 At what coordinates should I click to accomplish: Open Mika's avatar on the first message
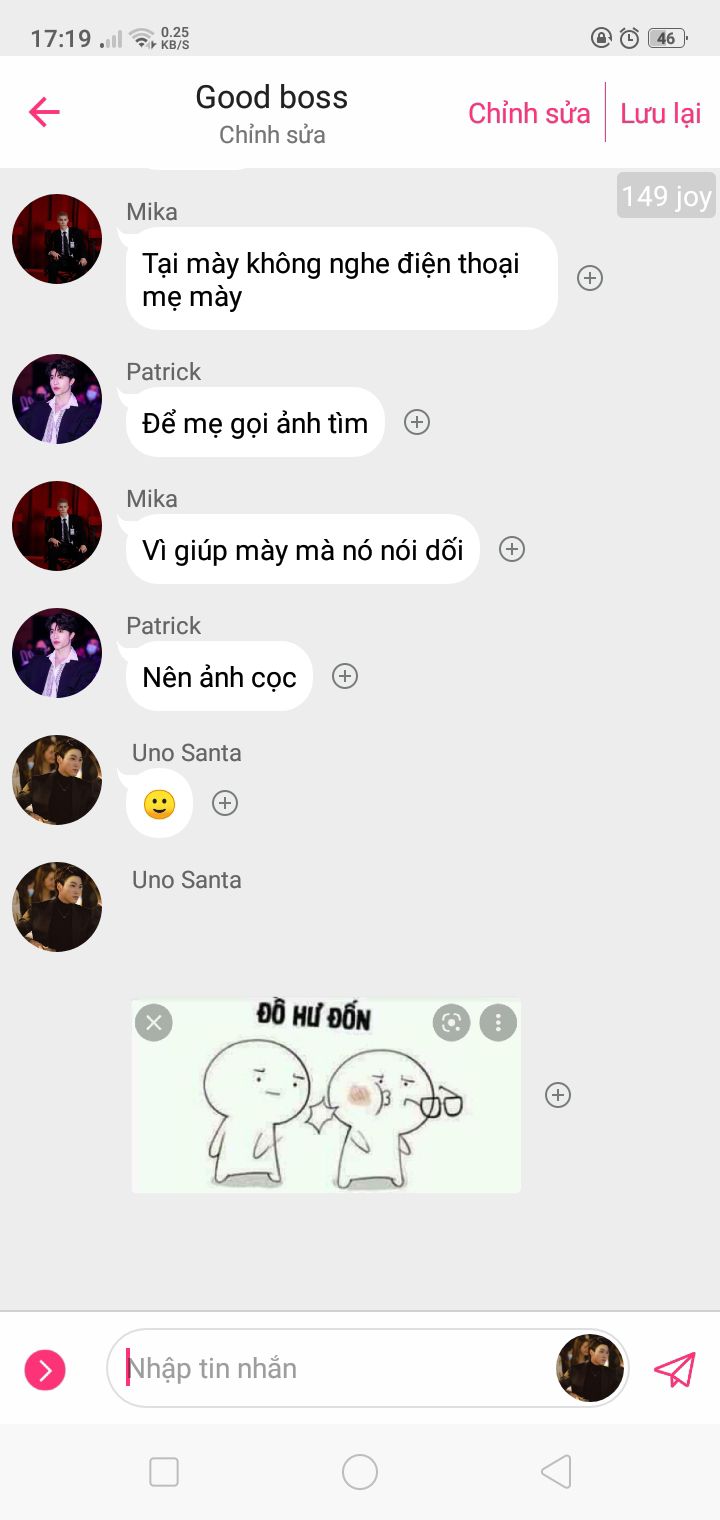pos(57,239)
